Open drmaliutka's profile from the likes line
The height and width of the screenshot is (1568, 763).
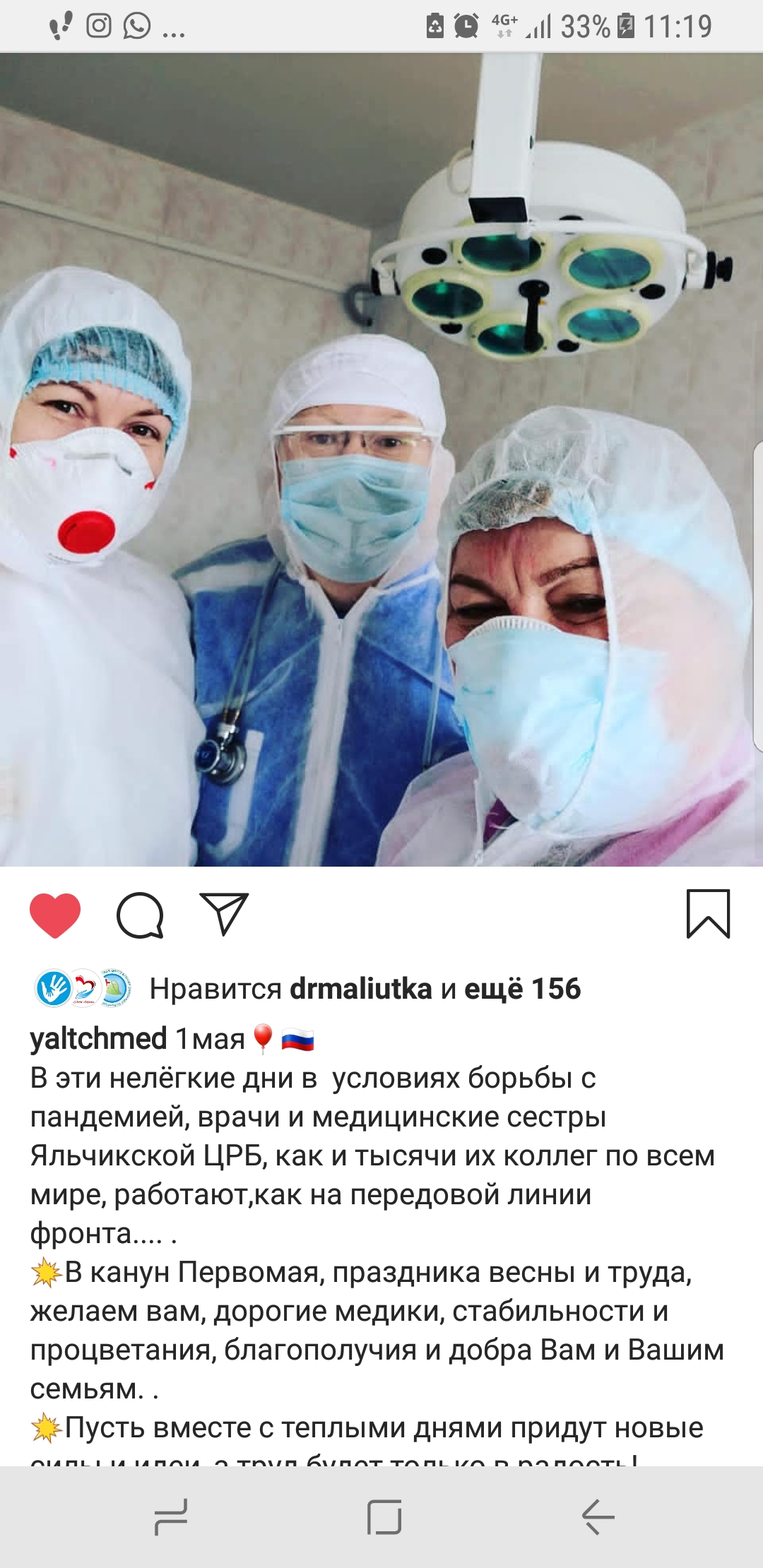pos(361,989)
